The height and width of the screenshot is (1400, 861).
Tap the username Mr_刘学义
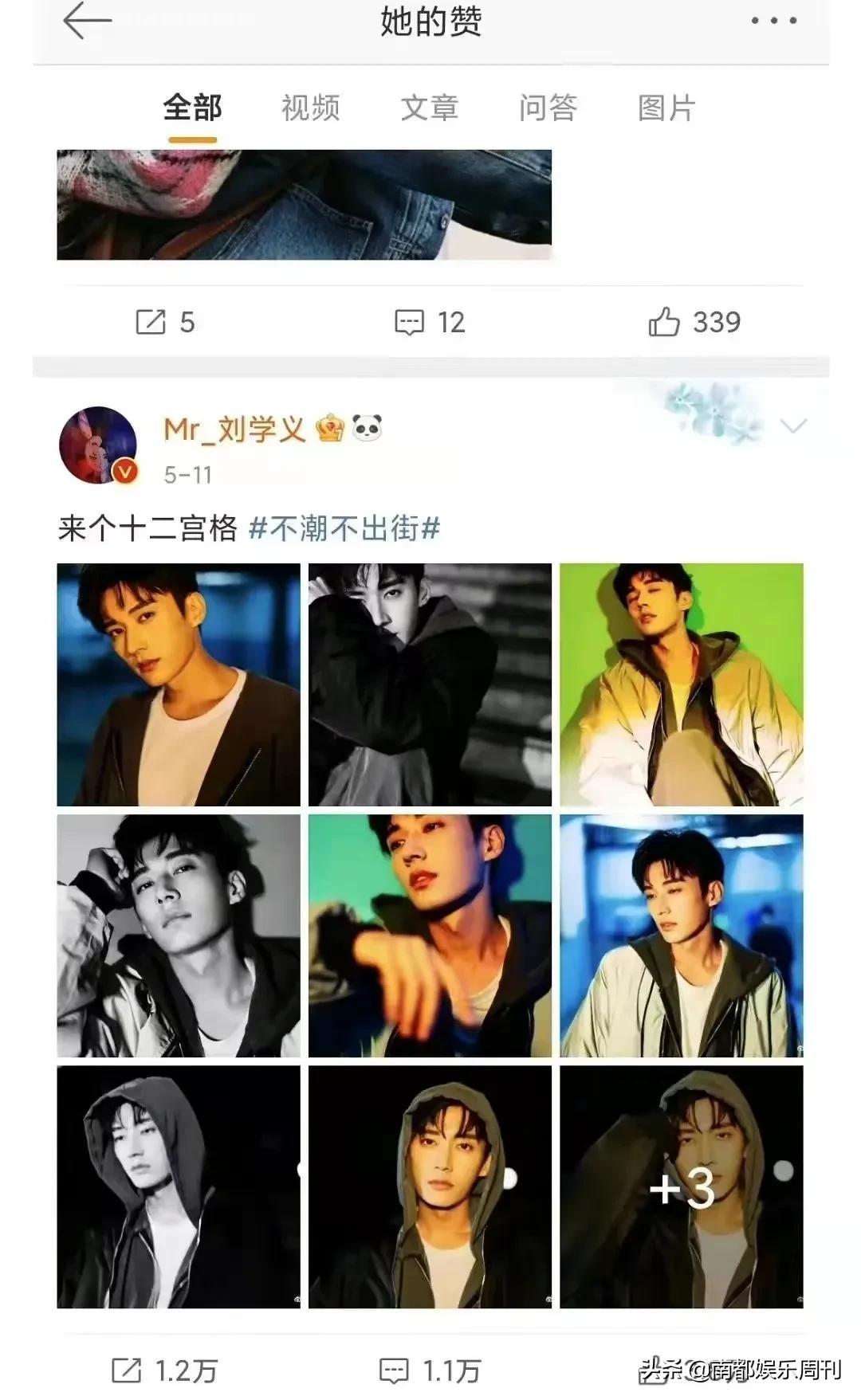tap(234, 429)
